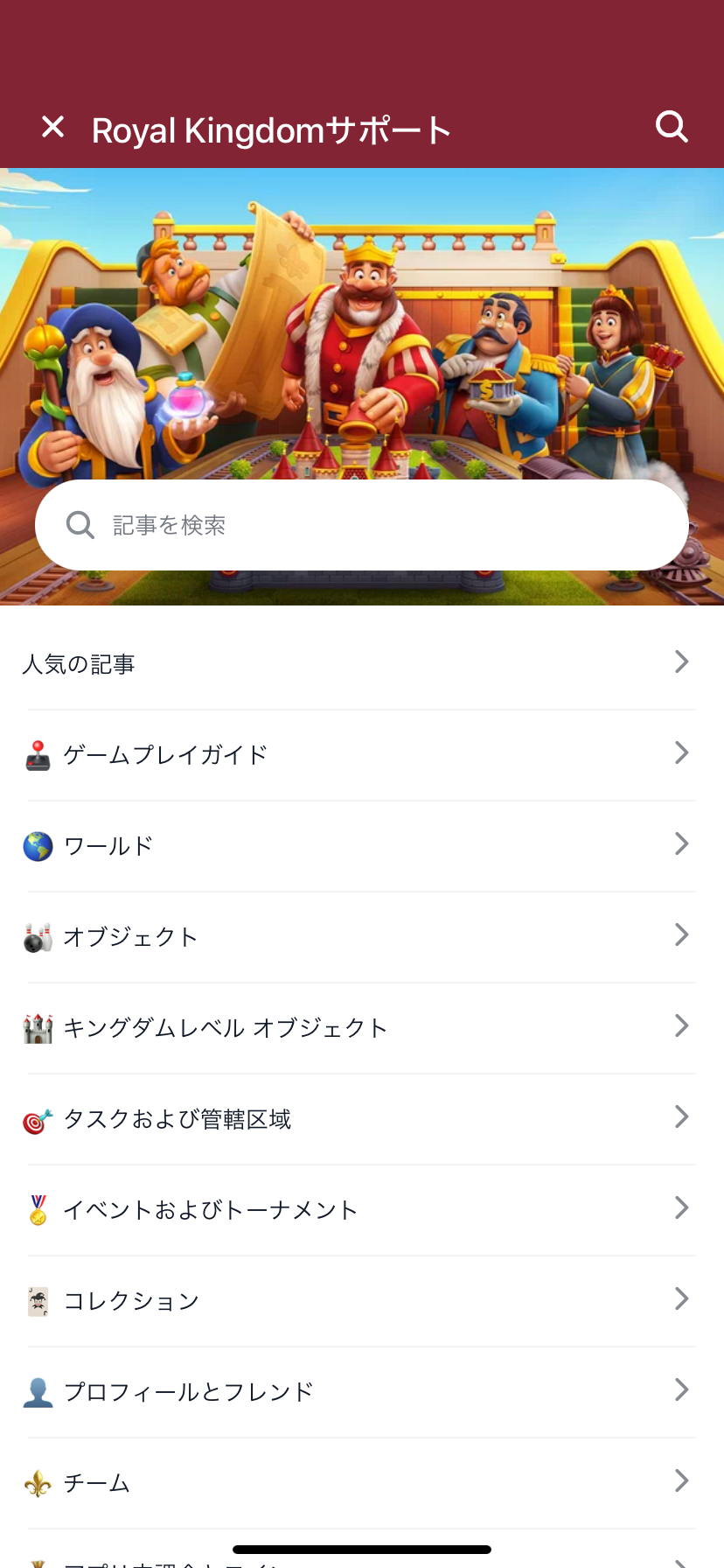Click the person icon next to プロフィールとフレンド

click(38, 1392)
